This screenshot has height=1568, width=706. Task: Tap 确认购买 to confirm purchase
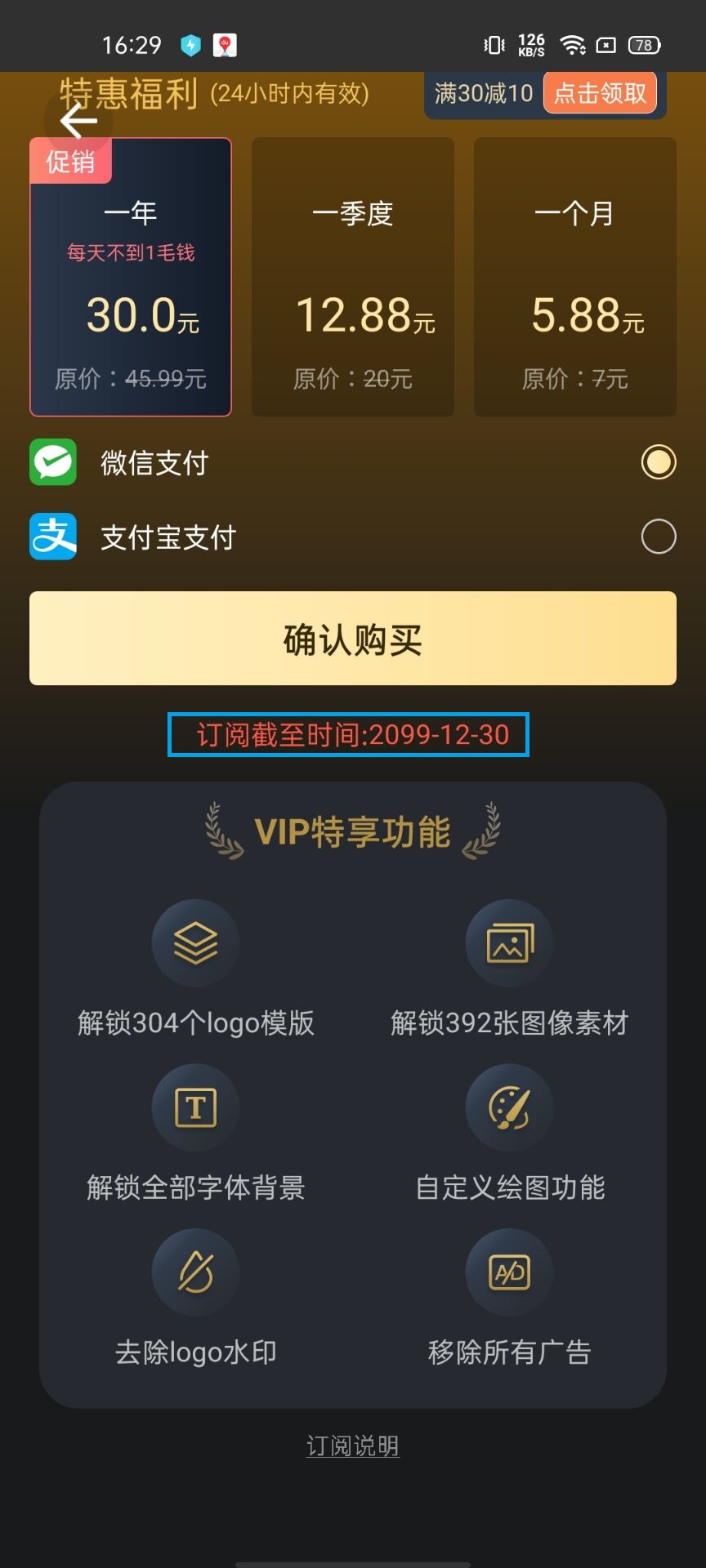click(353, 639)
